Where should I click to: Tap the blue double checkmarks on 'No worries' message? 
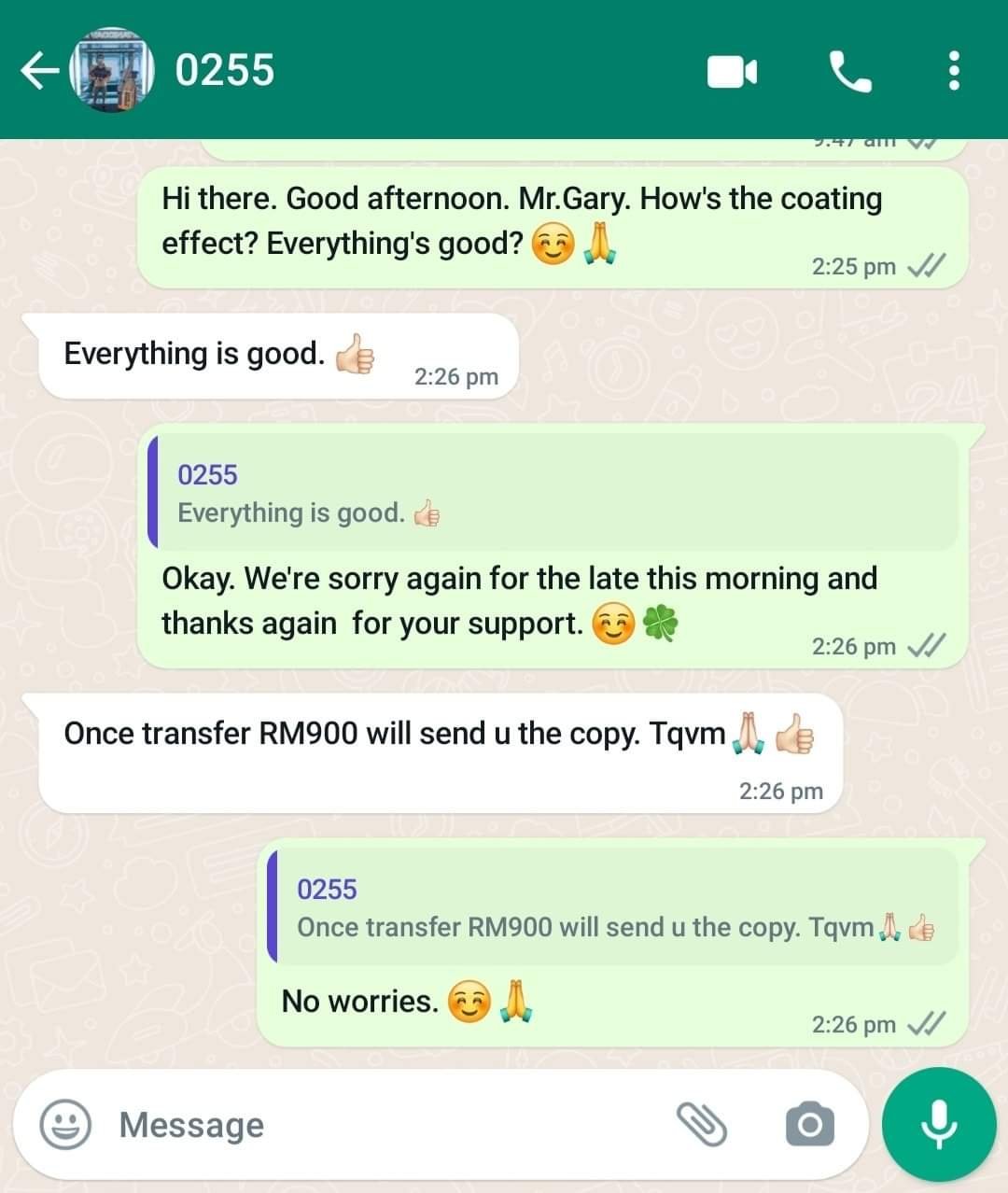925,1024
